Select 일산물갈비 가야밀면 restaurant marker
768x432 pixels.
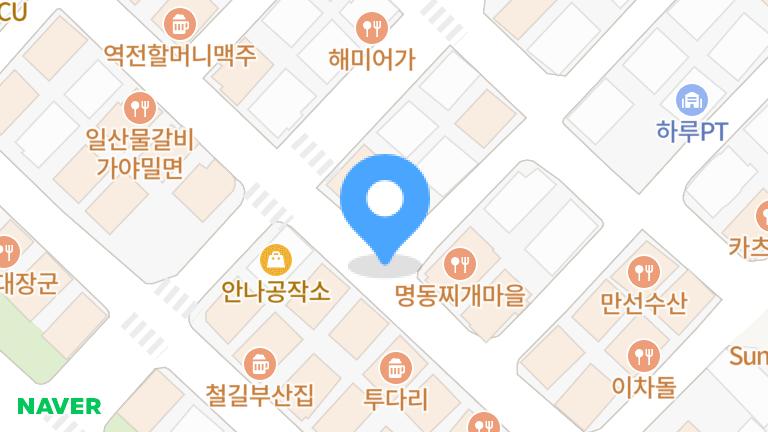coord(138,107)
